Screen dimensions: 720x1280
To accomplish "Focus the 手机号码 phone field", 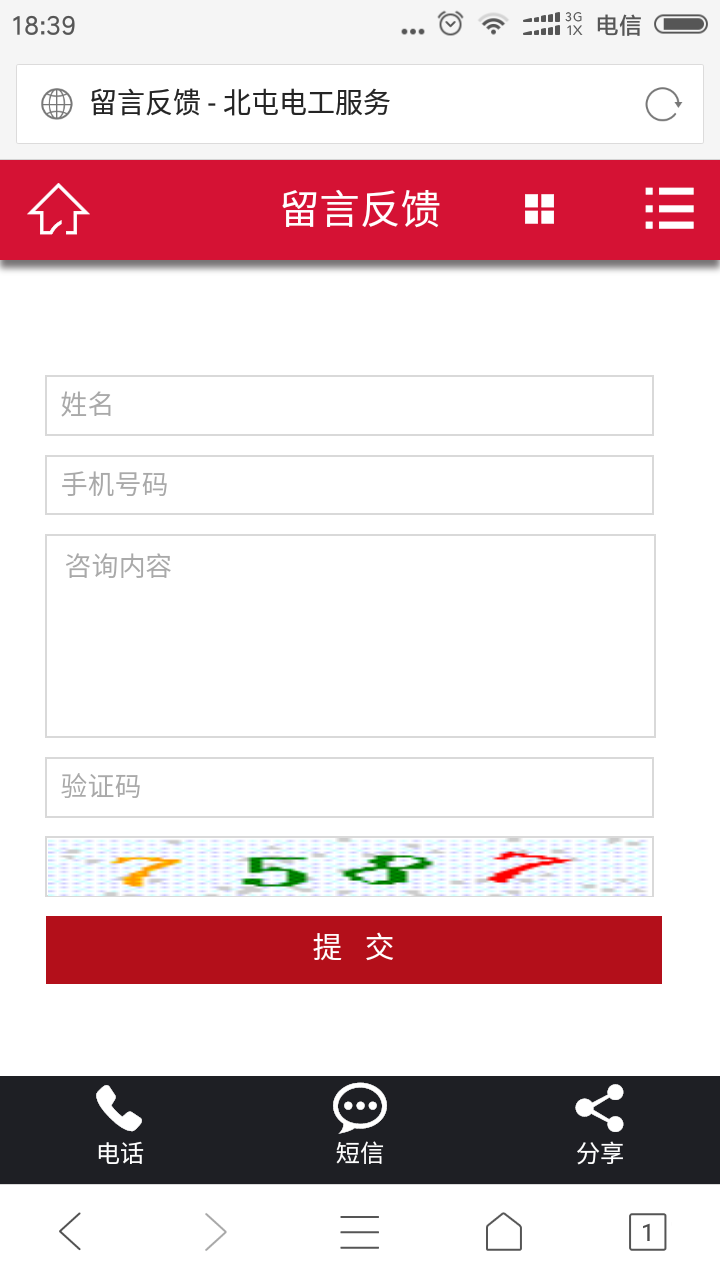I will (349, 485).
